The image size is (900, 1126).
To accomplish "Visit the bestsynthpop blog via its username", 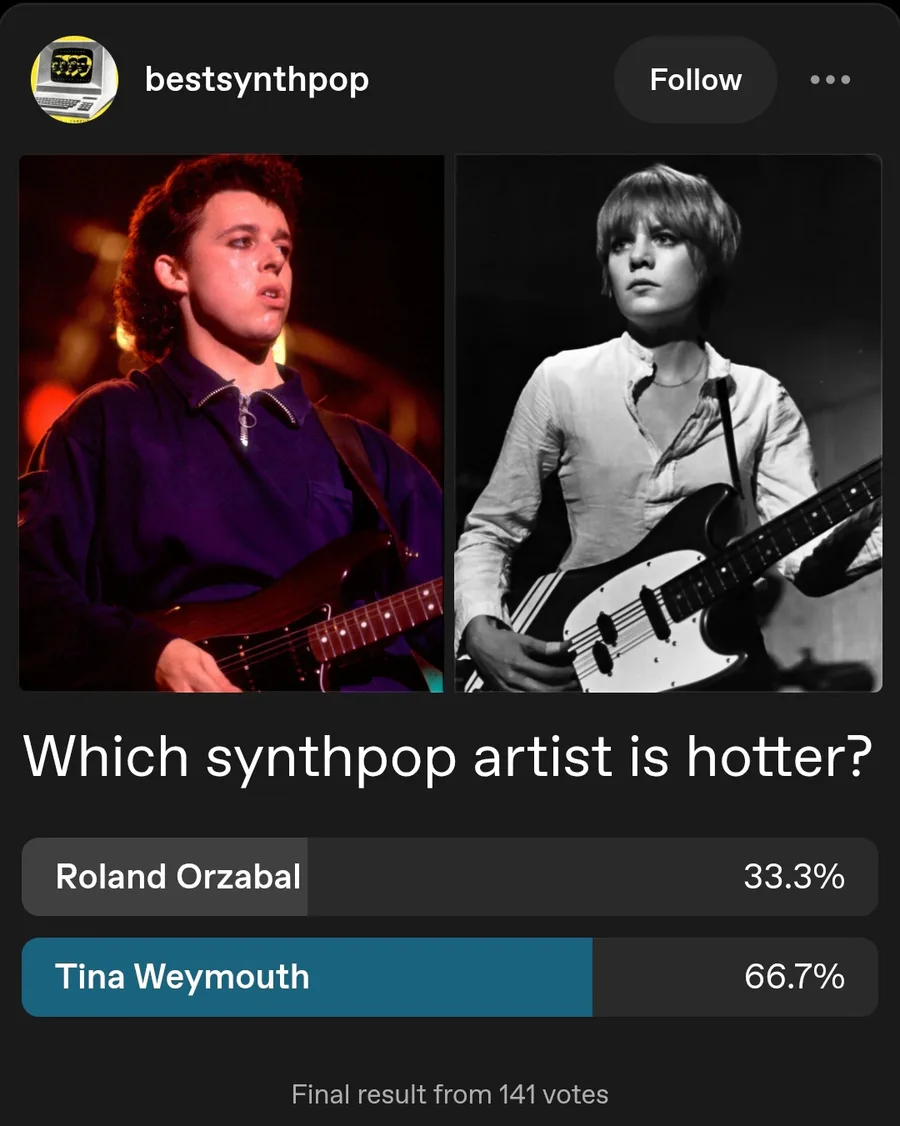I will [x=257, y=80].
